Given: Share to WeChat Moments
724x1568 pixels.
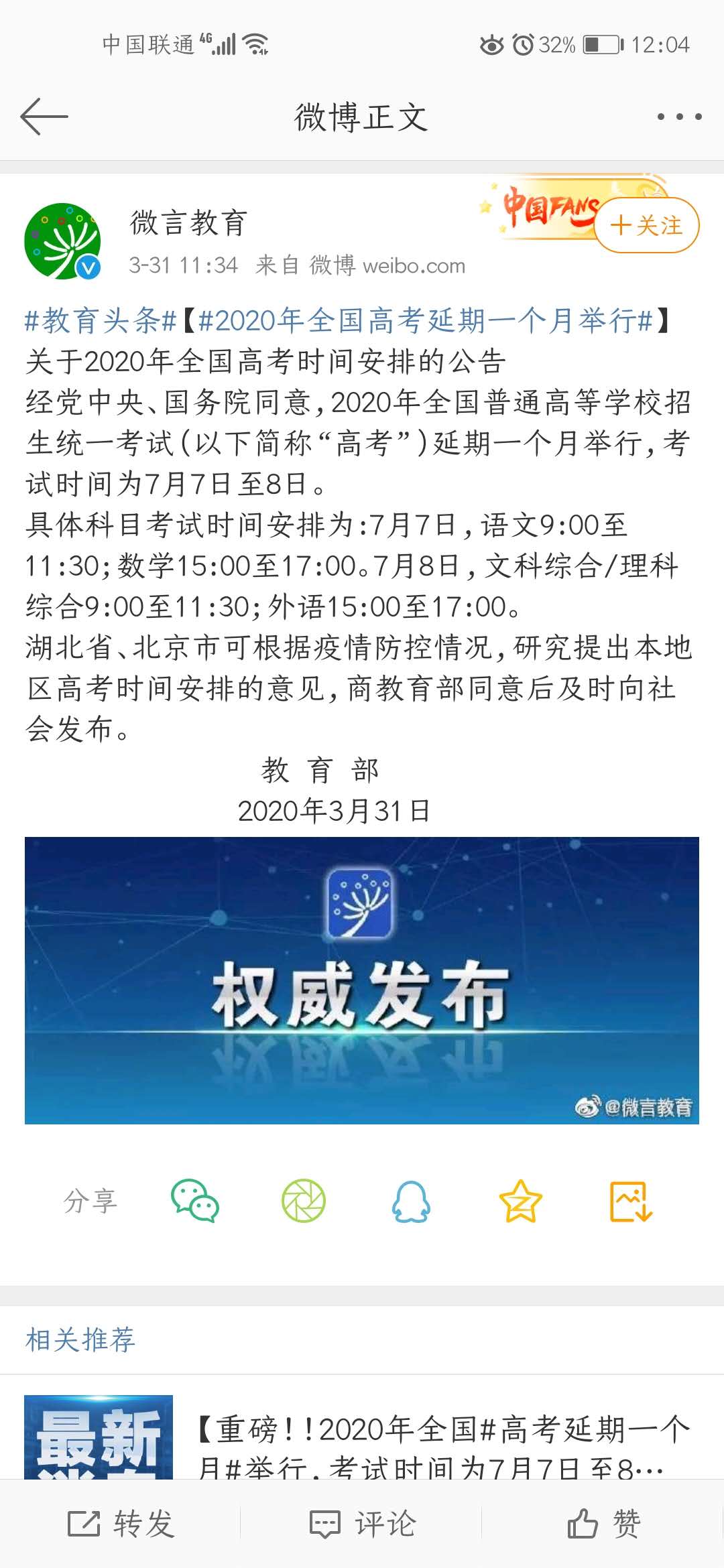Looking at the screenshot, I should click(x=303, y=1201).
